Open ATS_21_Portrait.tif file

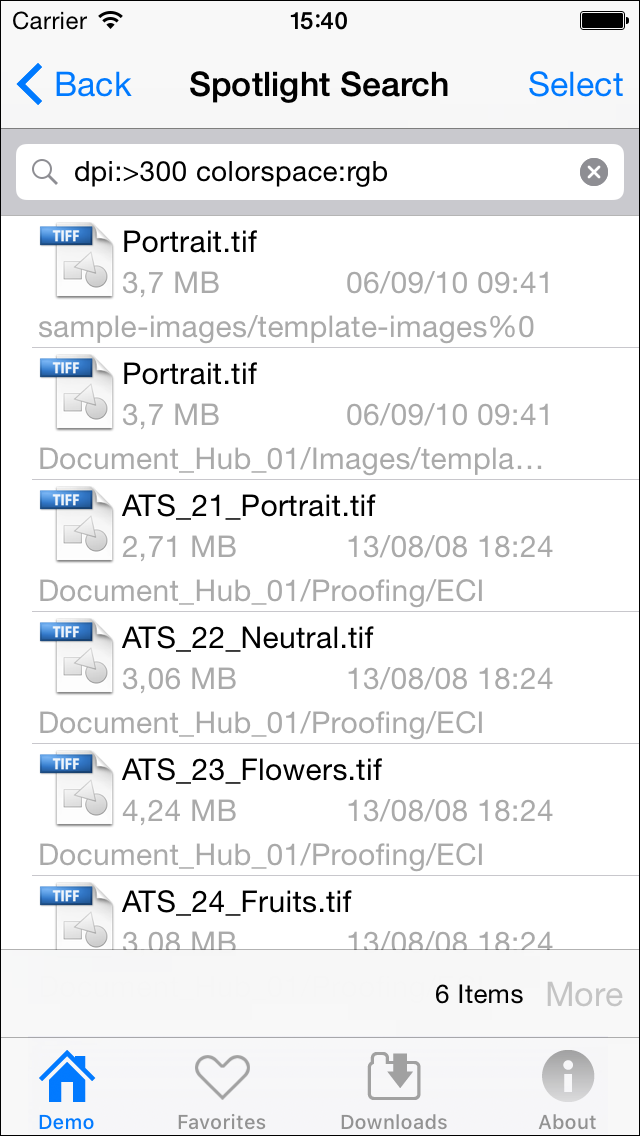coord(320,546)
